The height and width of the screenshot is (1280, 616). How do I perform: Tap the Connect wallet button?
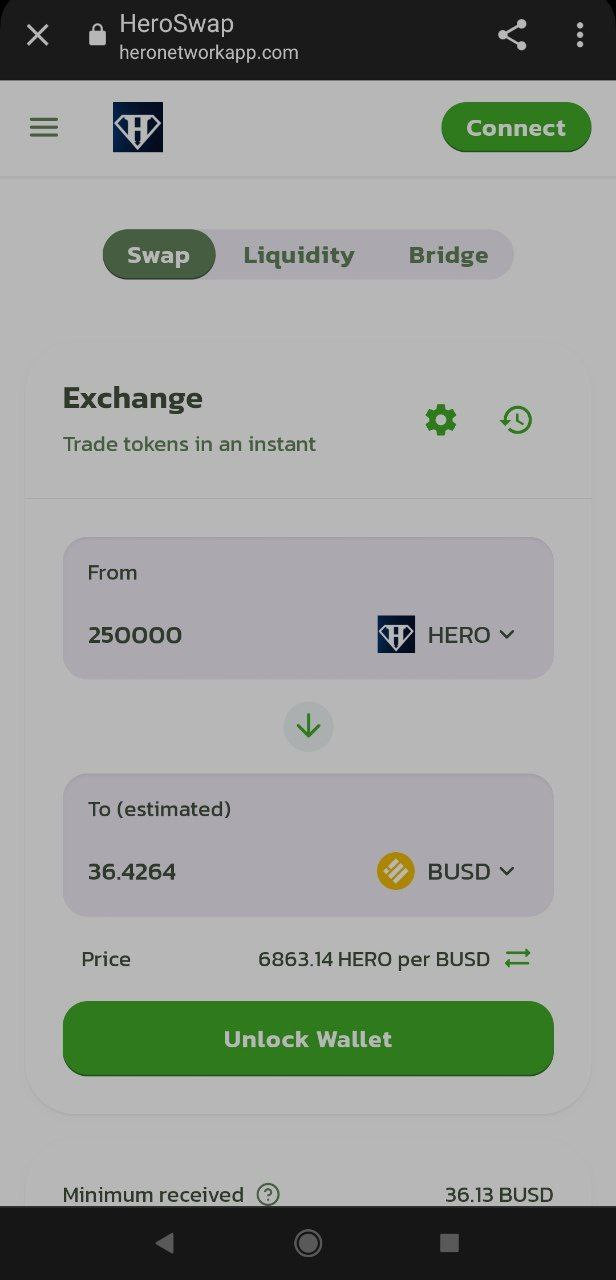pyautogui.click(x=516, y=128)
